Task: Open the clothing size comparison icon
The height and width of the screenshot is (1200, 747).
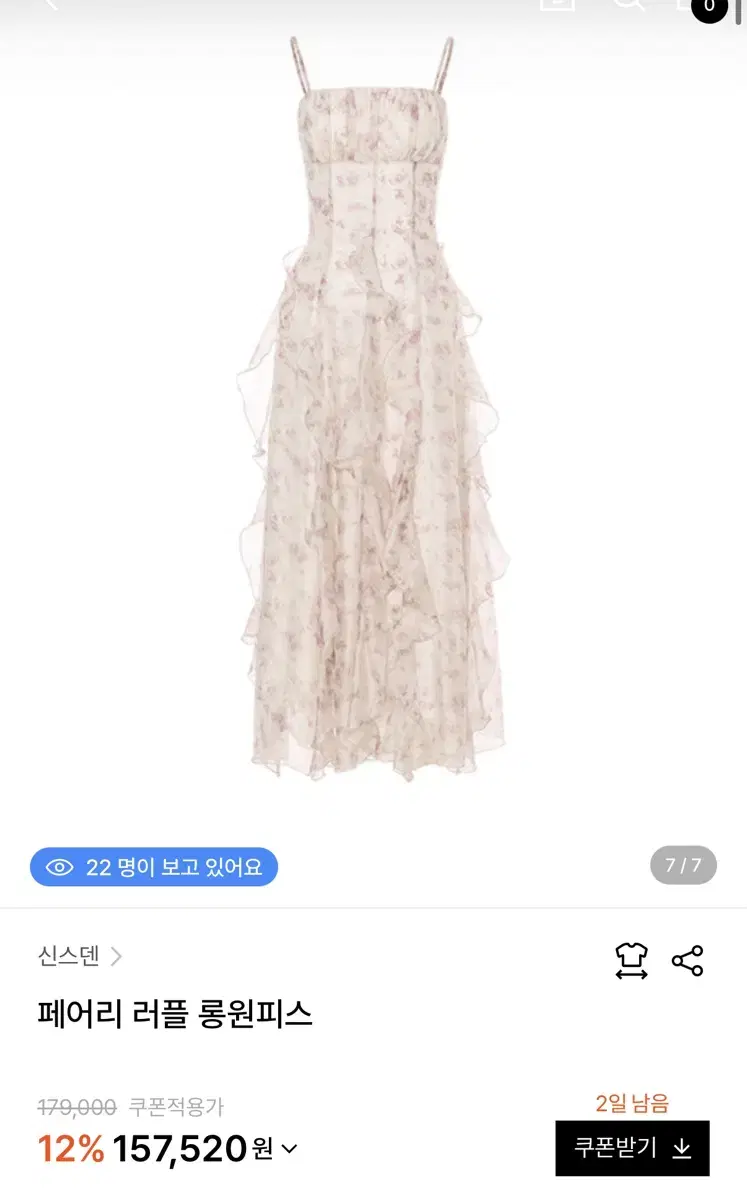Action: (x=631, y=958)
